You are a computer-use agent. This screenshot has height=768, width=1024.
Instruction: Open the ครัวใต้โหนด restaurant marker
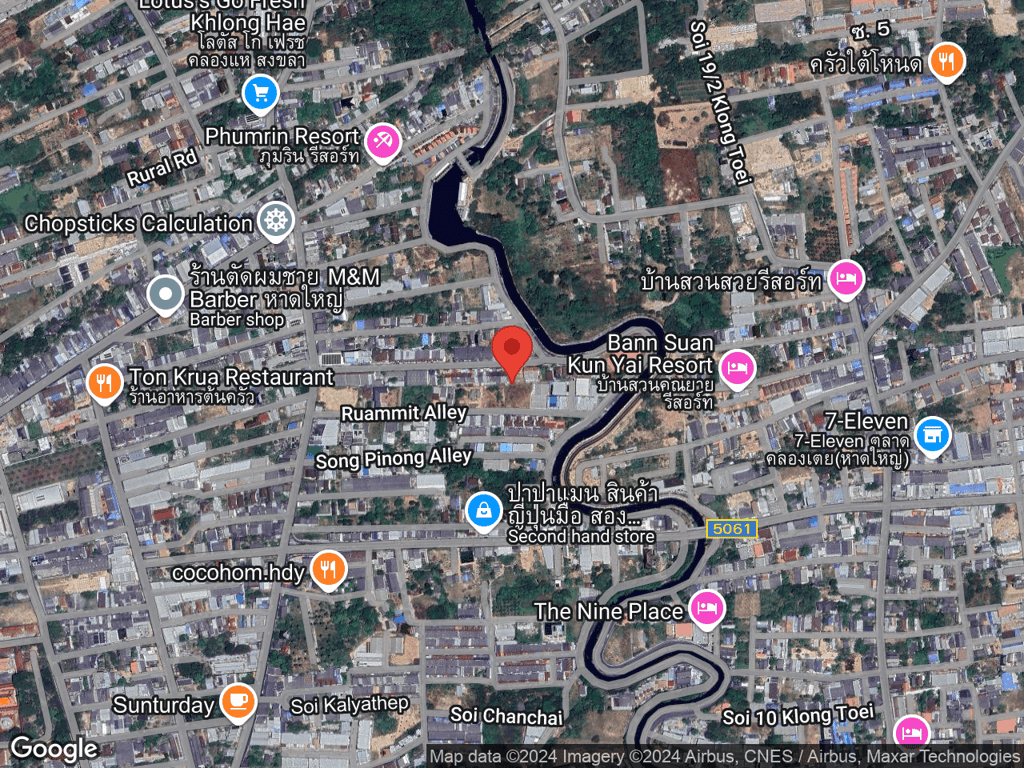click(945, 62)
